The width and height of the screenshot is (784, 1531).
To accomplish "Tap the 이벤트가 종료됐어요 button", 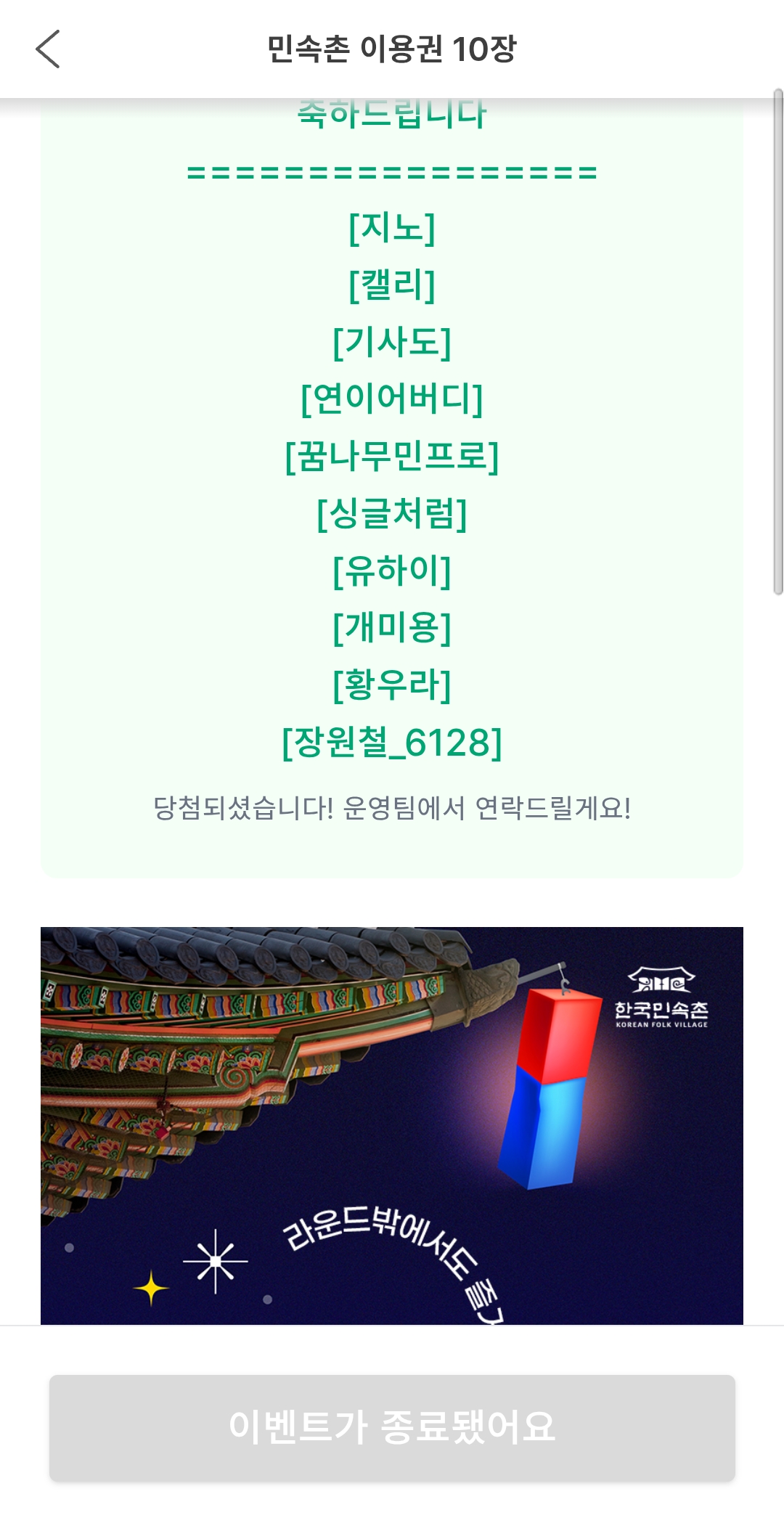I will coord(392,1426).
